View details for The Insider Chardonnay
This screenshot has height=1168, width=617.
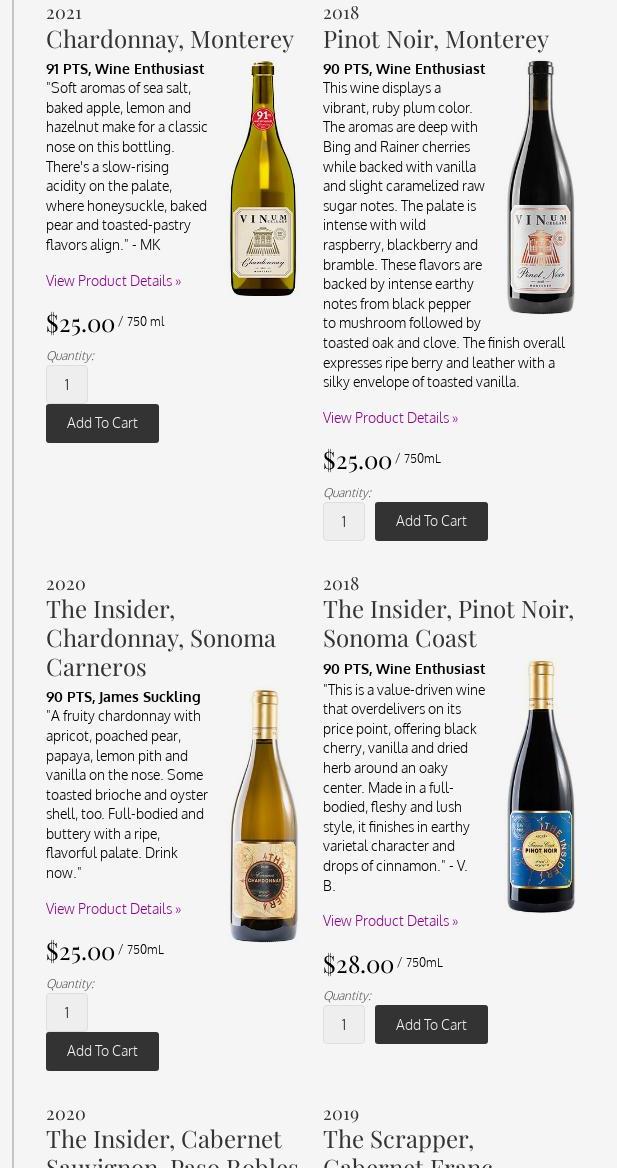[x=113, y=909]
